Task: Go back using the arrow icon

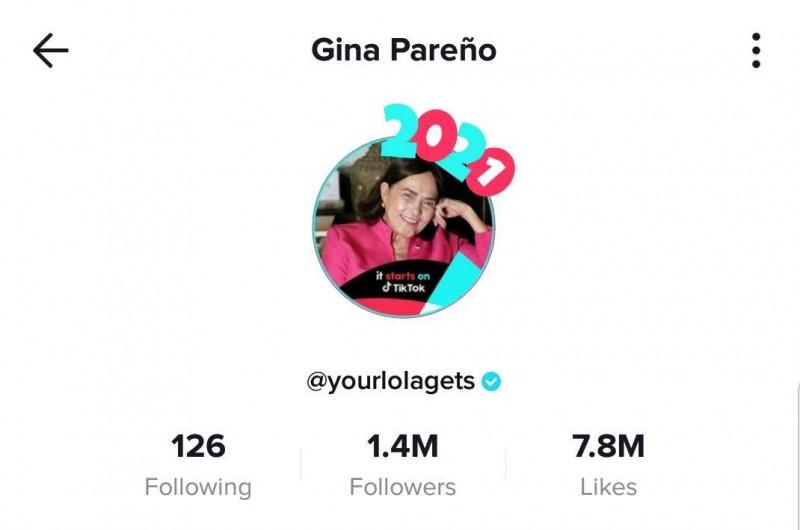Action: point(50,50)
